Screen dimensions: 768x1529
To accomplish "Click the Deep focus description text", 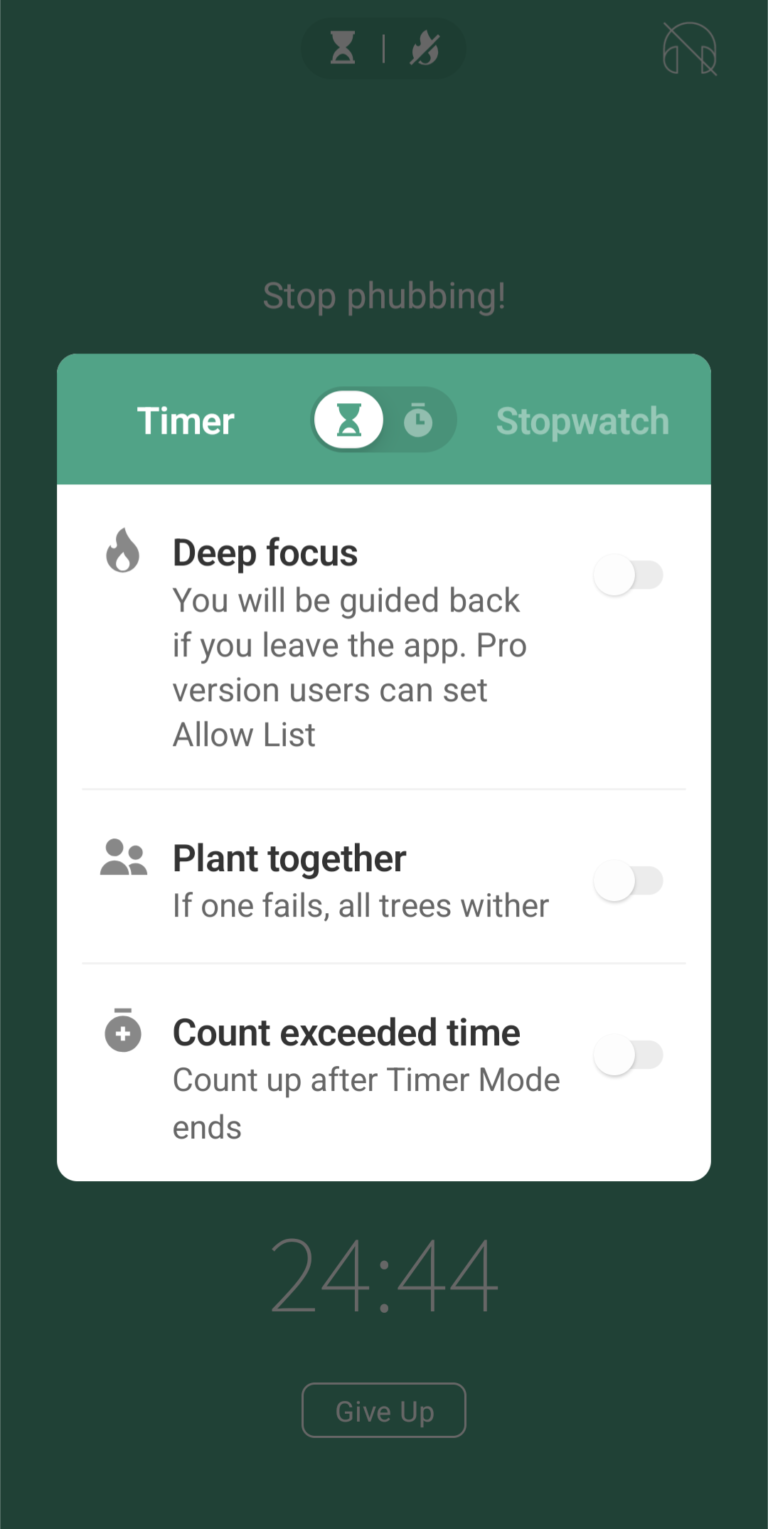I will pyautogui.click(x=349, y=666).
